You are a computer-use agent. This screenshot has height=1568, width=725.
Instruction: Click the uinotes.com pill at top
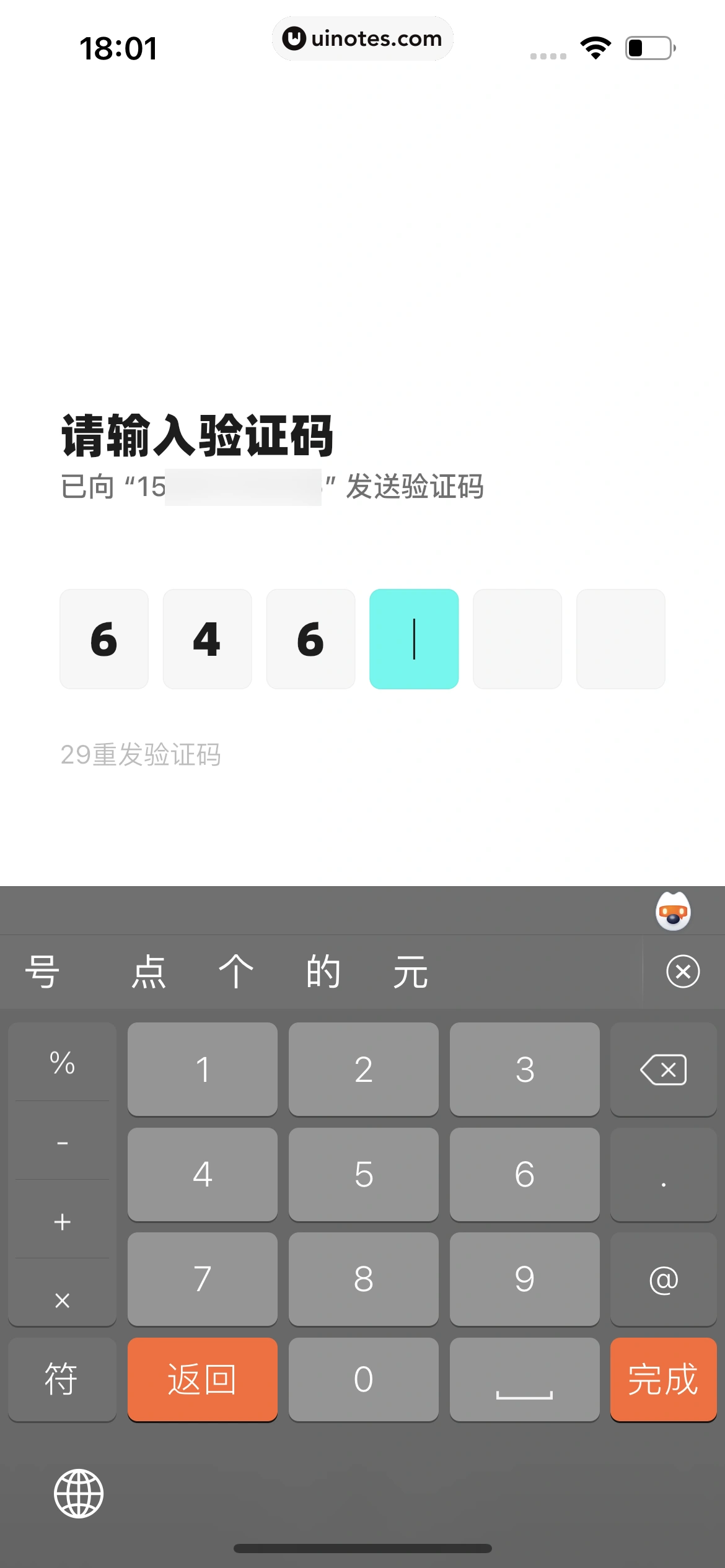click(362, 38)
